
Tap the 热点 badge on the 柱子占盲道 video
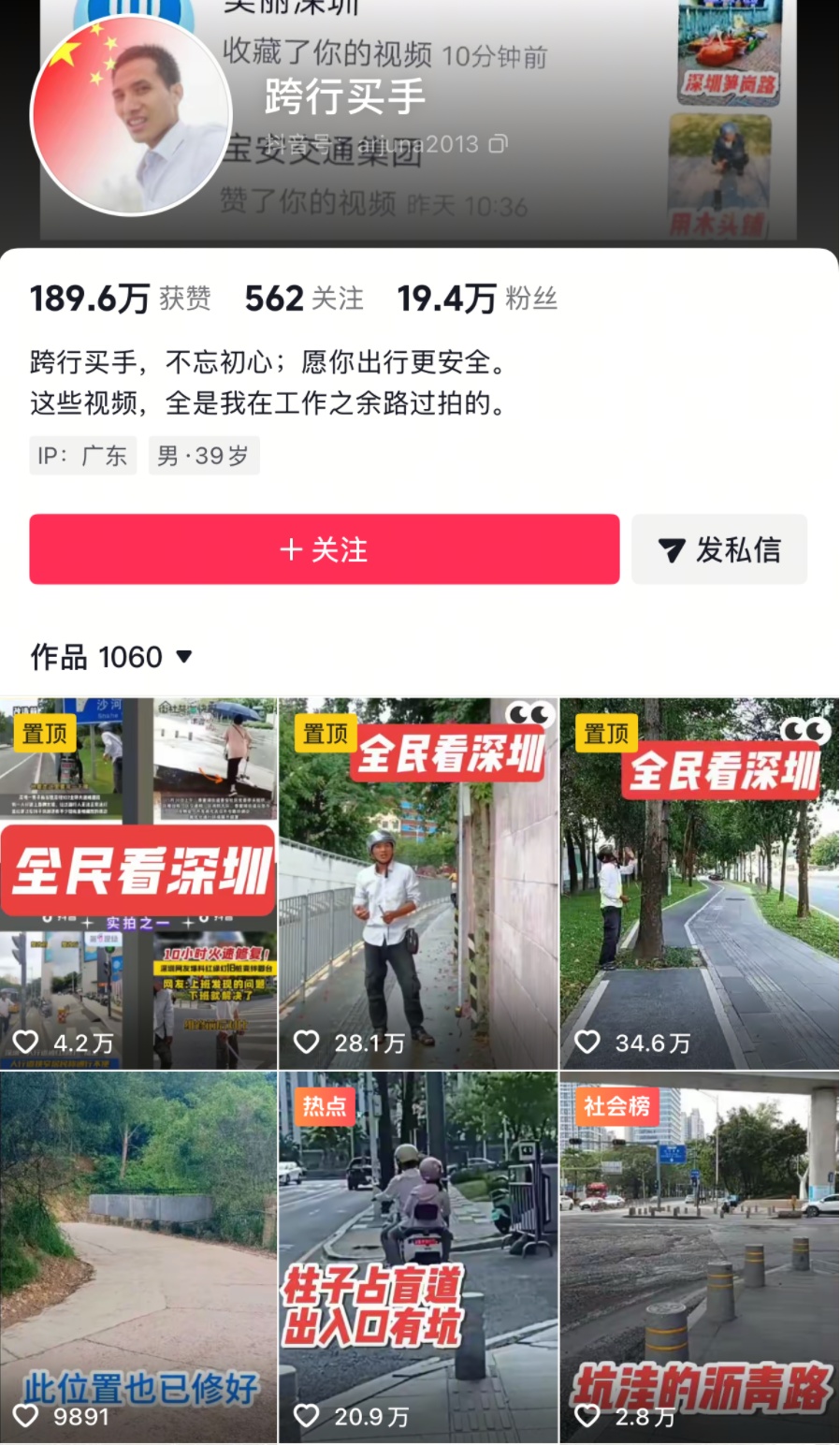[x=326, y=1106]
